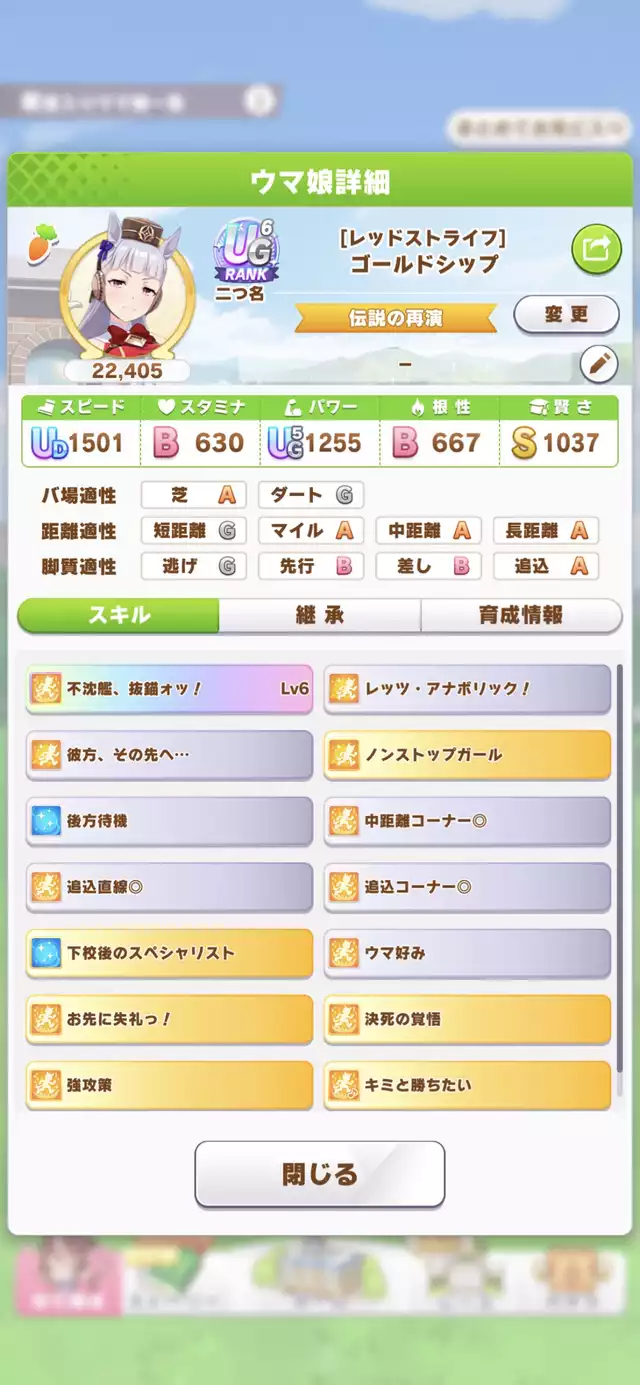
Task: Tap the pencil edit icon
Action: click(599, 365)
